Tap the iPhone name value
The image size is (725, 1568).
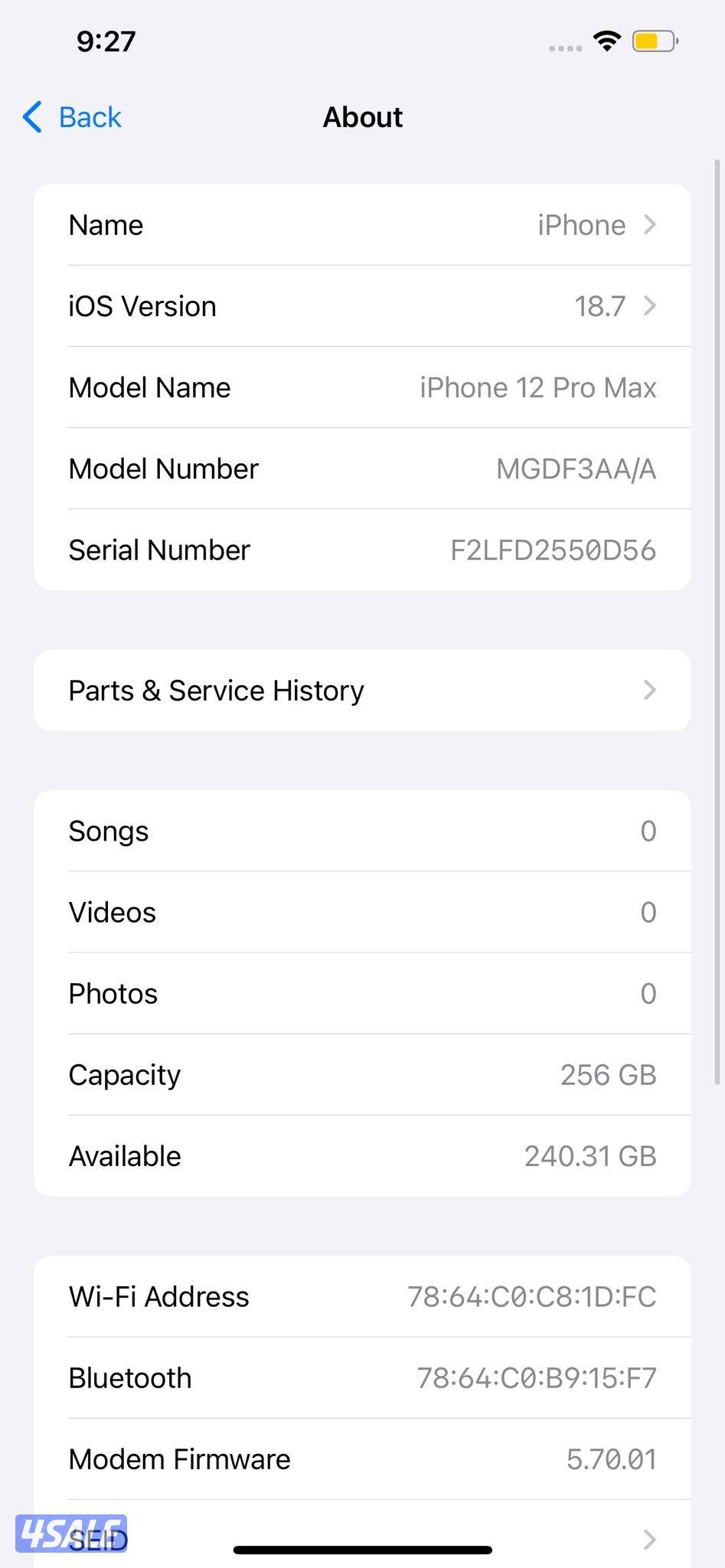pos(582,224)
